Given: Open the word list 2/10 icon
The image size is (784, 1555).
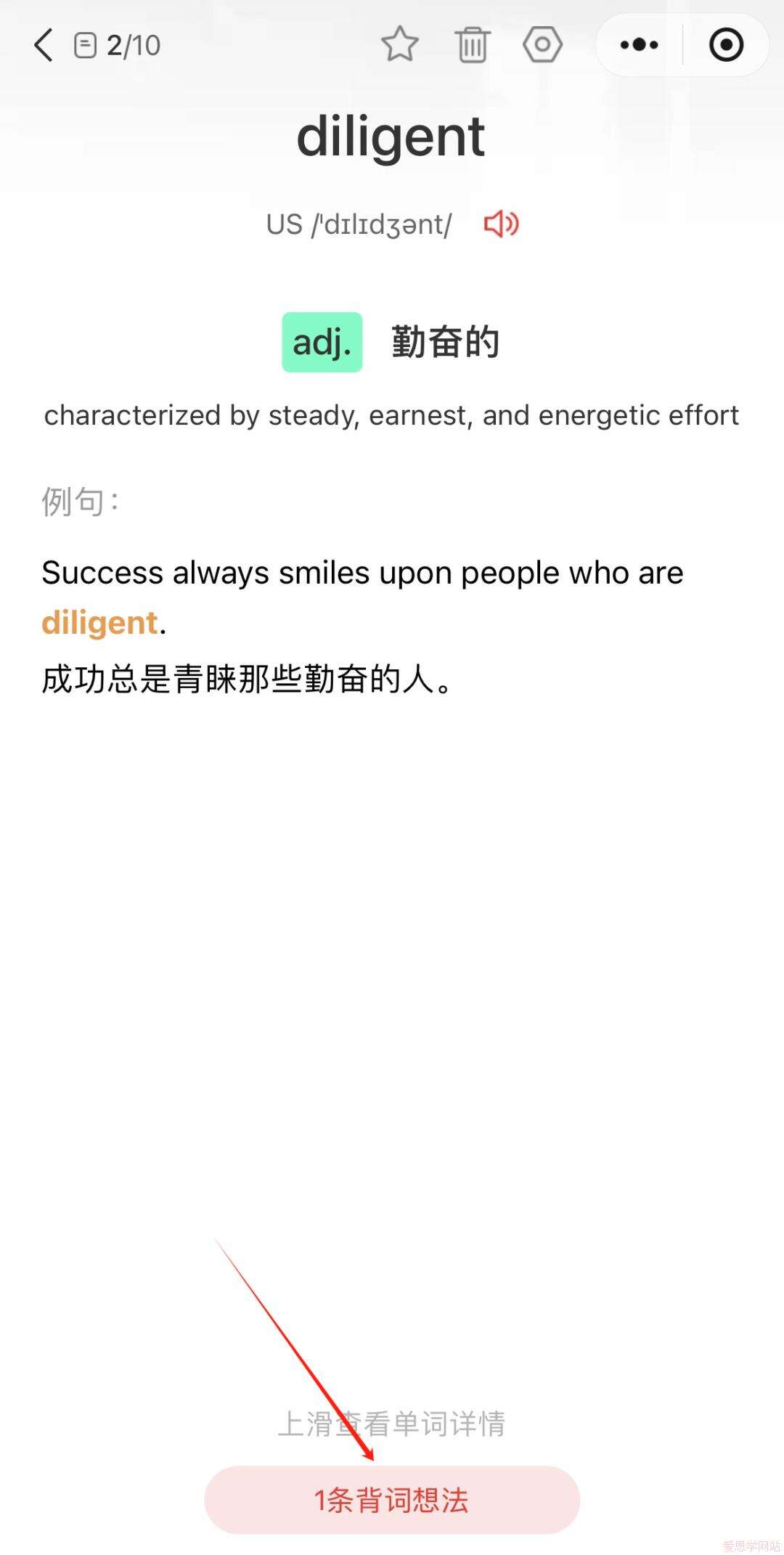Looking at the screenshot, I should [86, 45].
